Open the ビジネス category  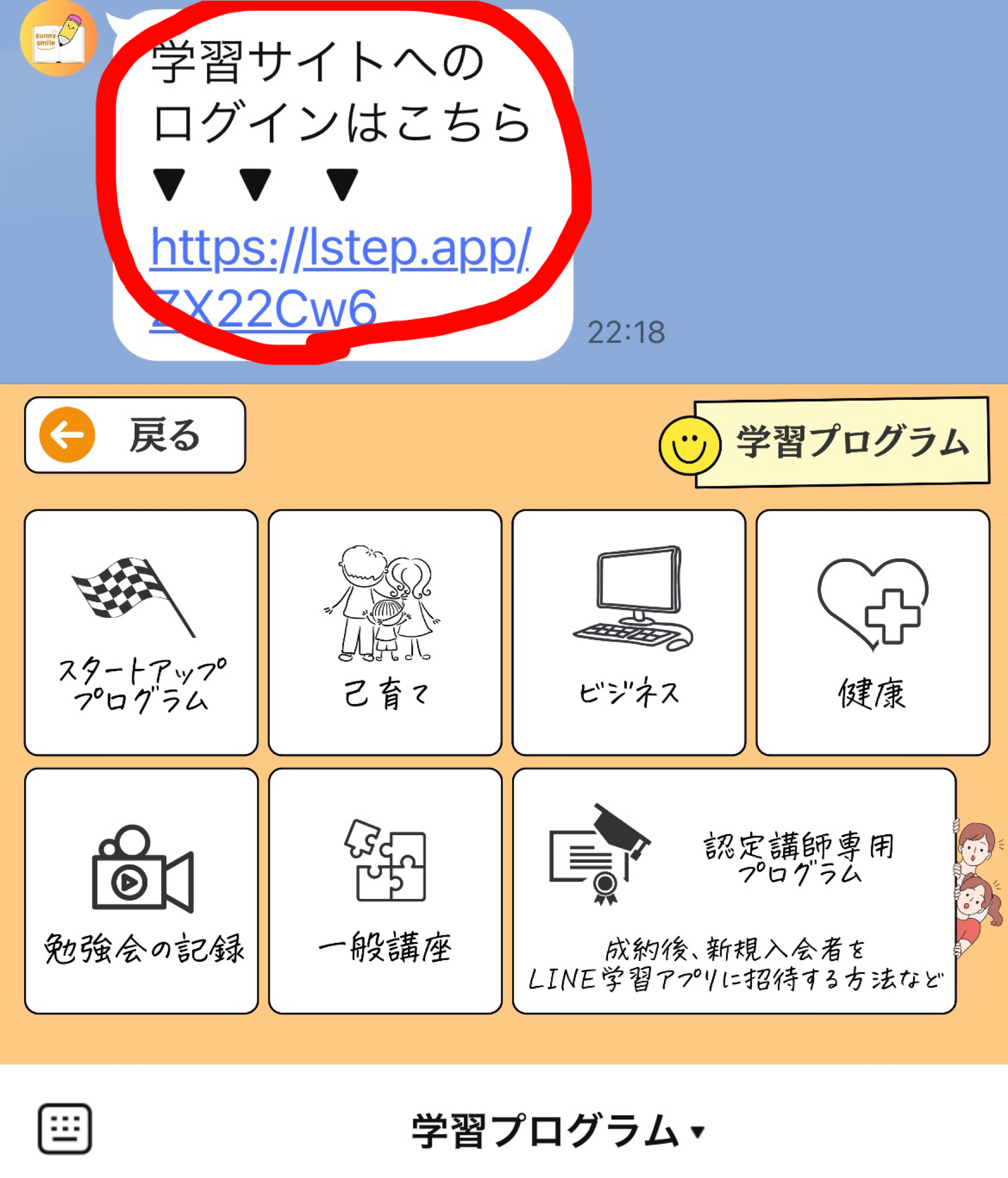coord(629,632)
